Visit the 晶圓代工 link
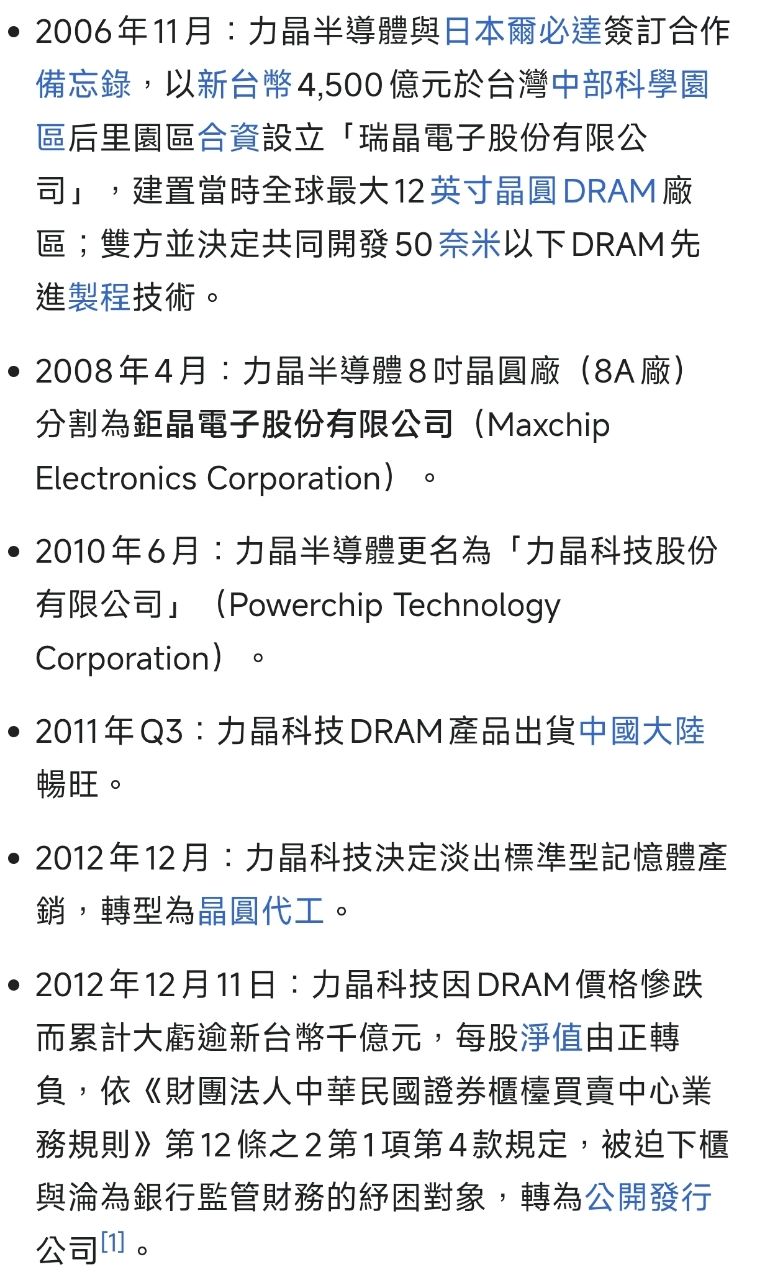 point(261,910)
